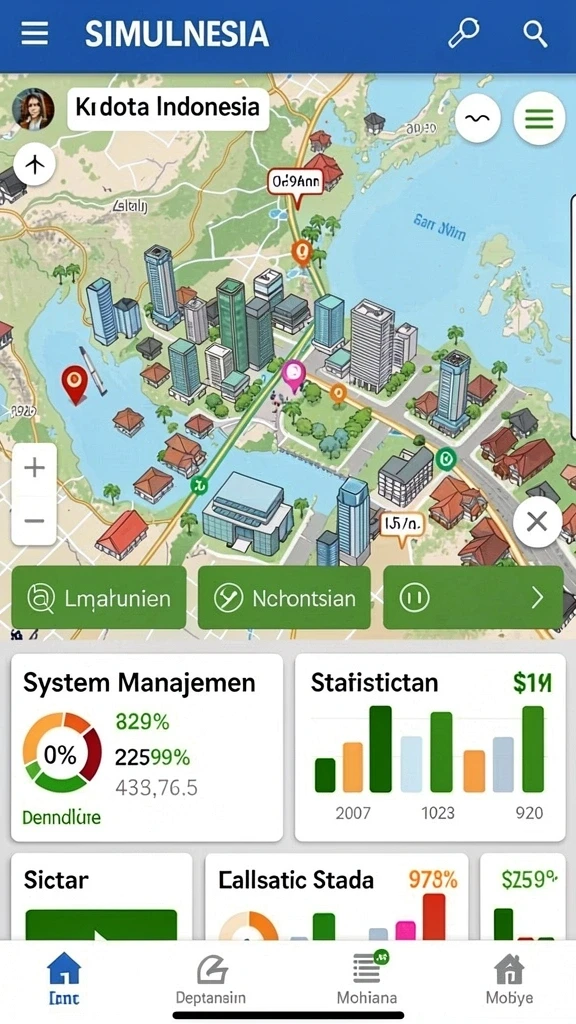Switch to the Deptanaiin tab

coord(211,980)
